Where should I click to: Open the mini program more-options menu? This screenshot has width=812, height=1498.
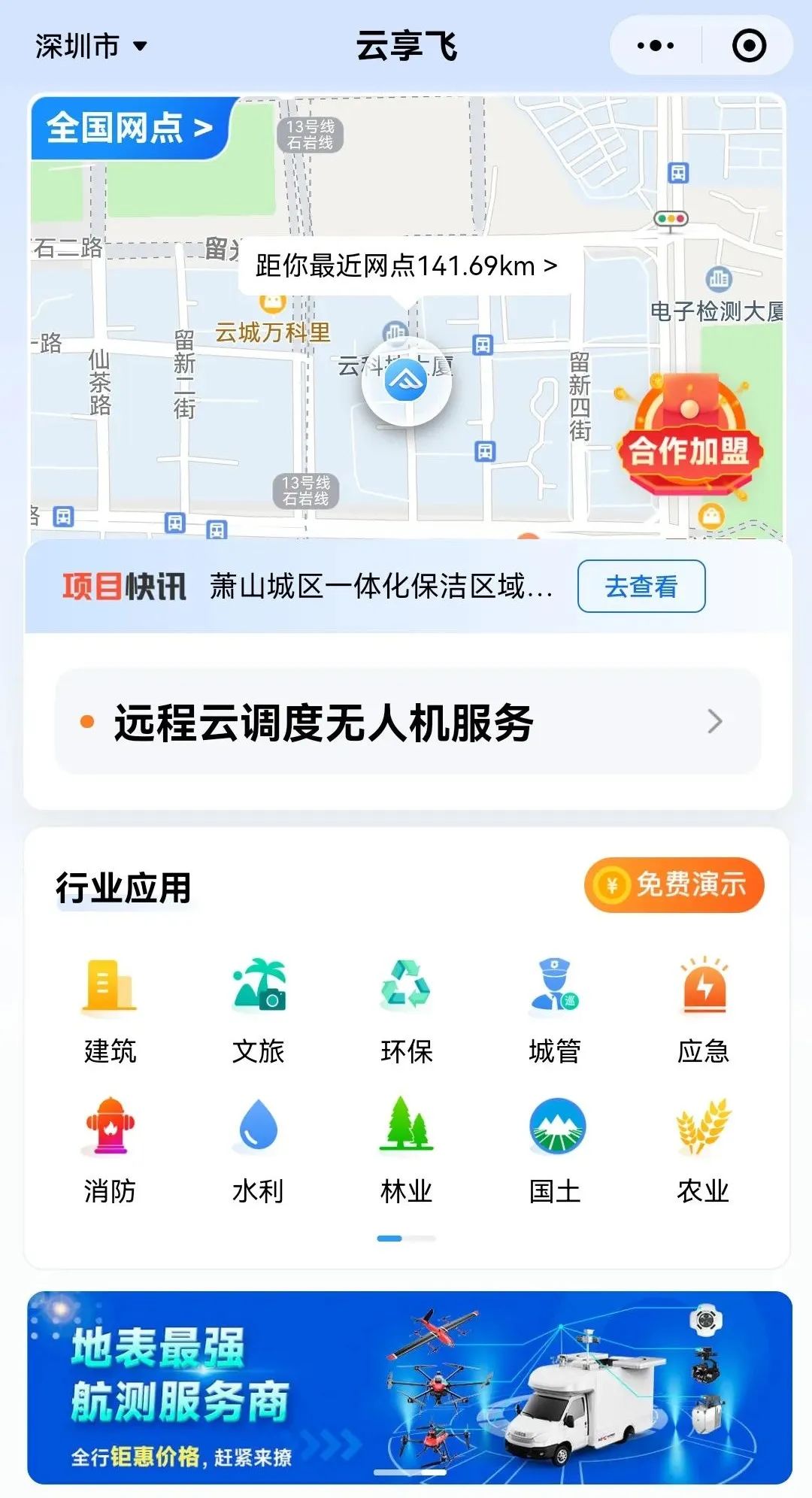pos(655,46)
